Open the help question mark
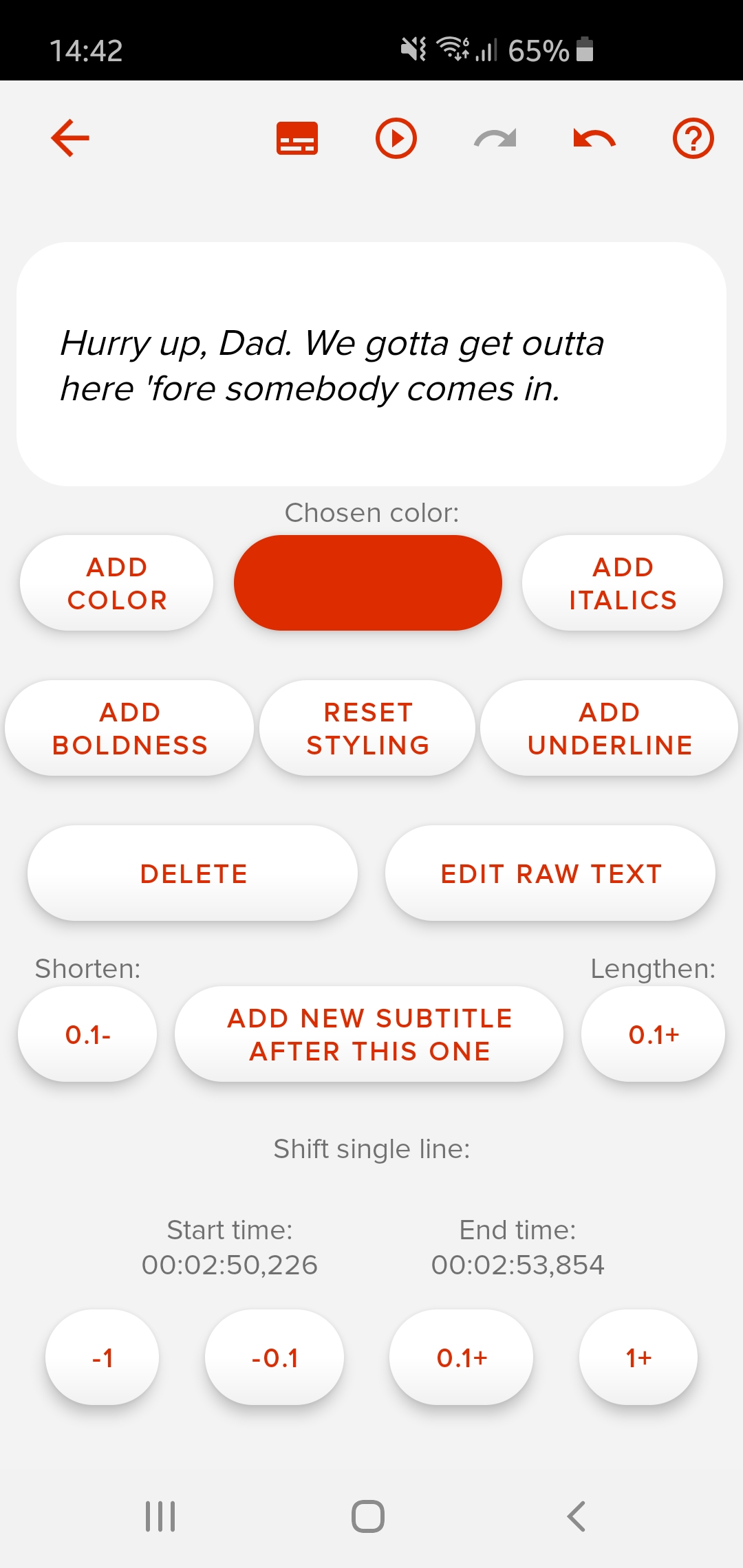Viewport: 743px width, 1568px height. pyautogui.click(x=693, y=138)
